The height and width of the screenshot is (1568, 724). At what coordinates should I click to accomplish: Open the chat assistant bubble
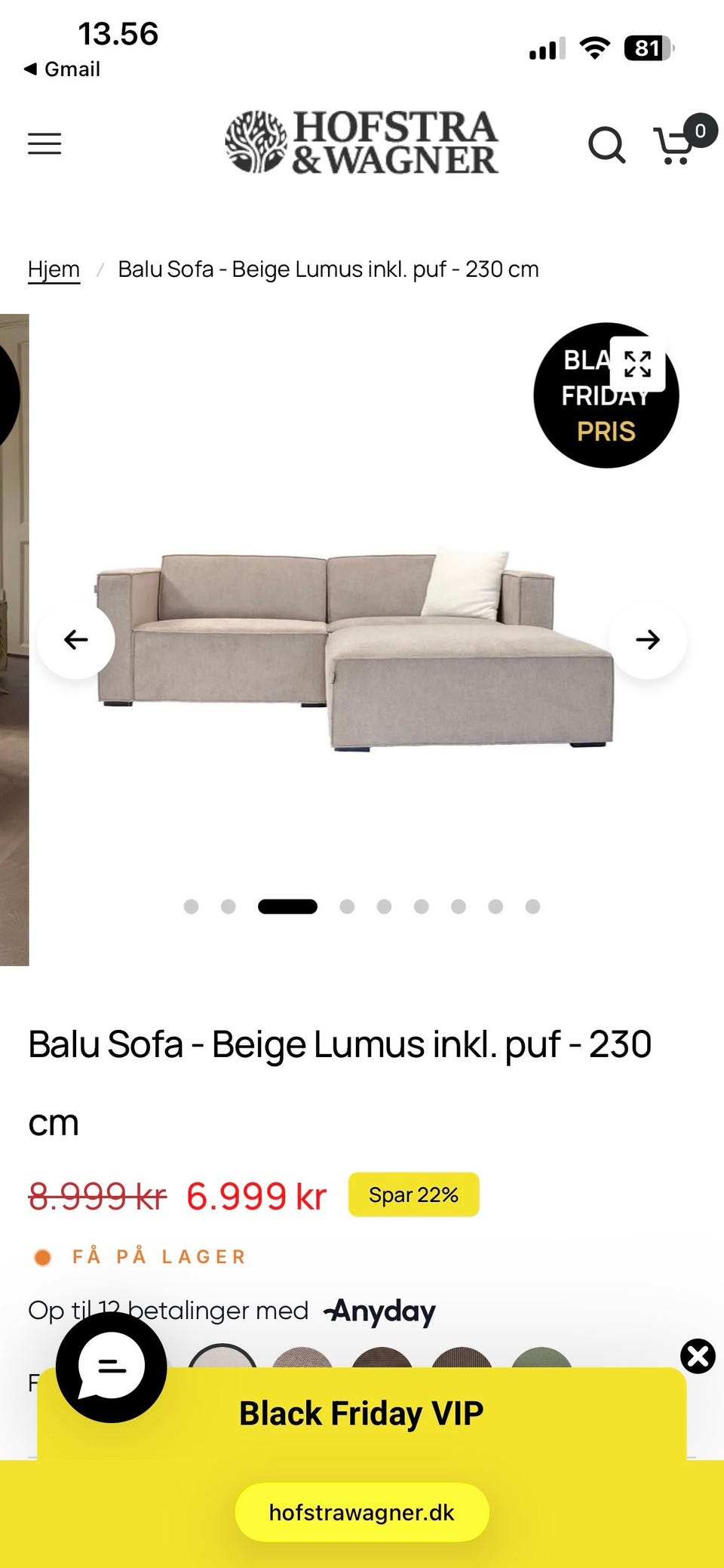coord(110,1370)
